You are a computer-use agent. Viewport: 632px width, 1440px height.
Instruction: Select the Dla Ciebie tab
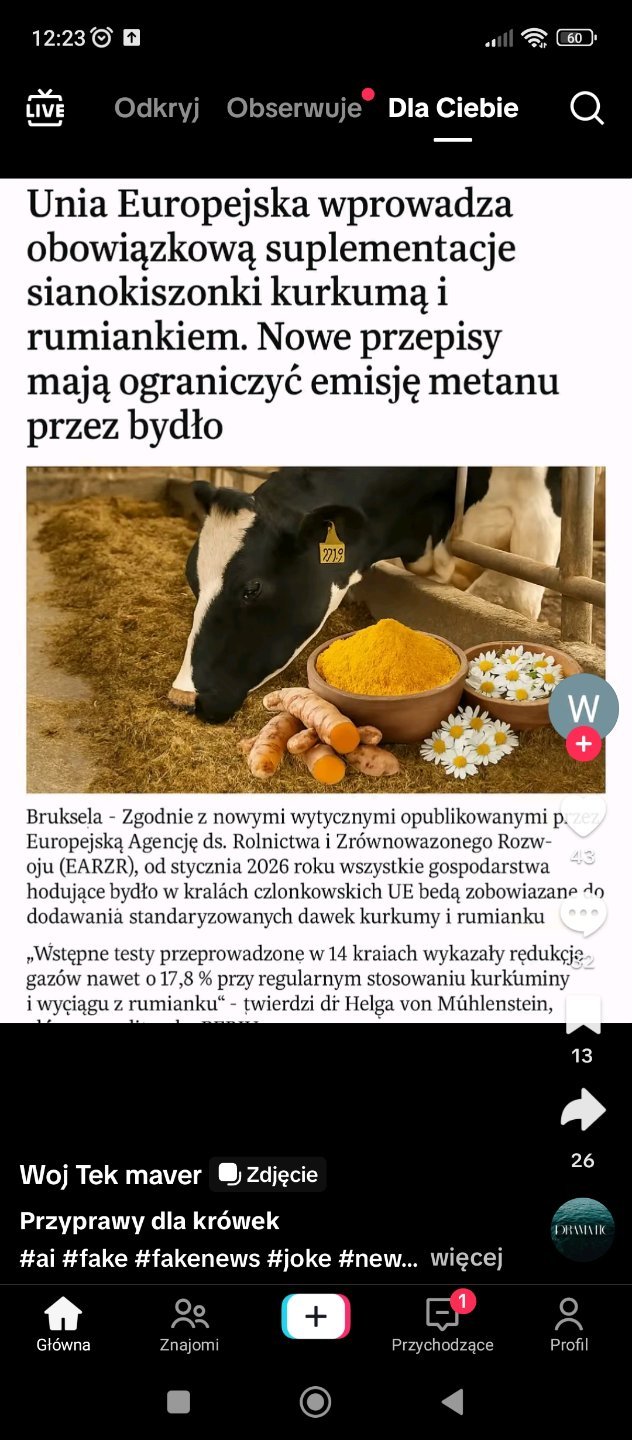click(x=453, y=108)
